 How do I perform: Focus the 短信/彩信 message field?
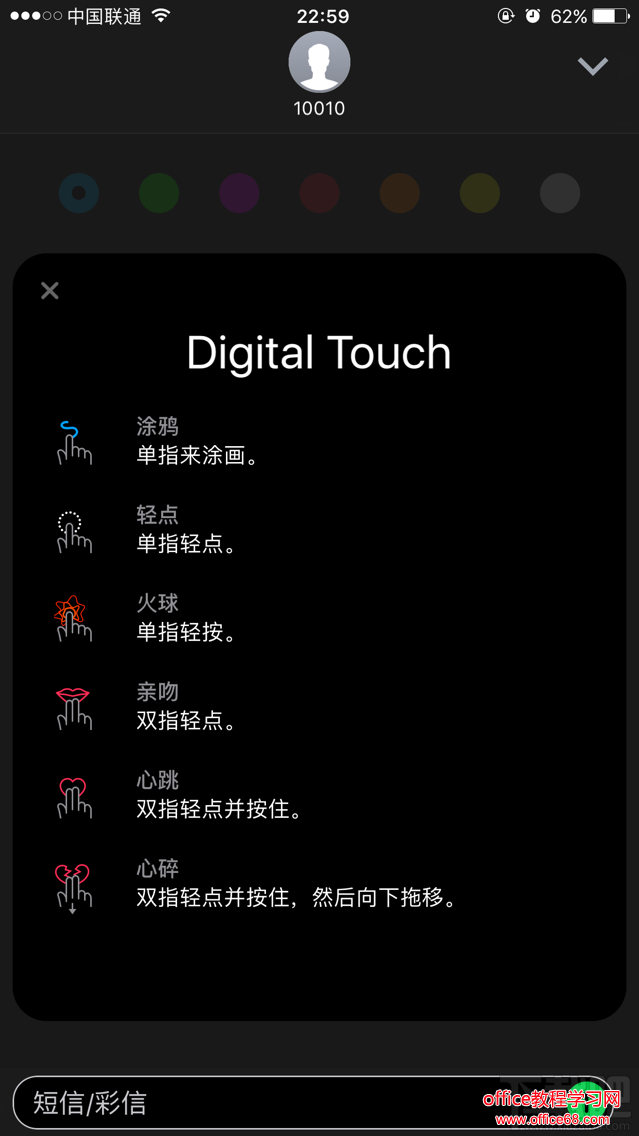pos(250,1103)
